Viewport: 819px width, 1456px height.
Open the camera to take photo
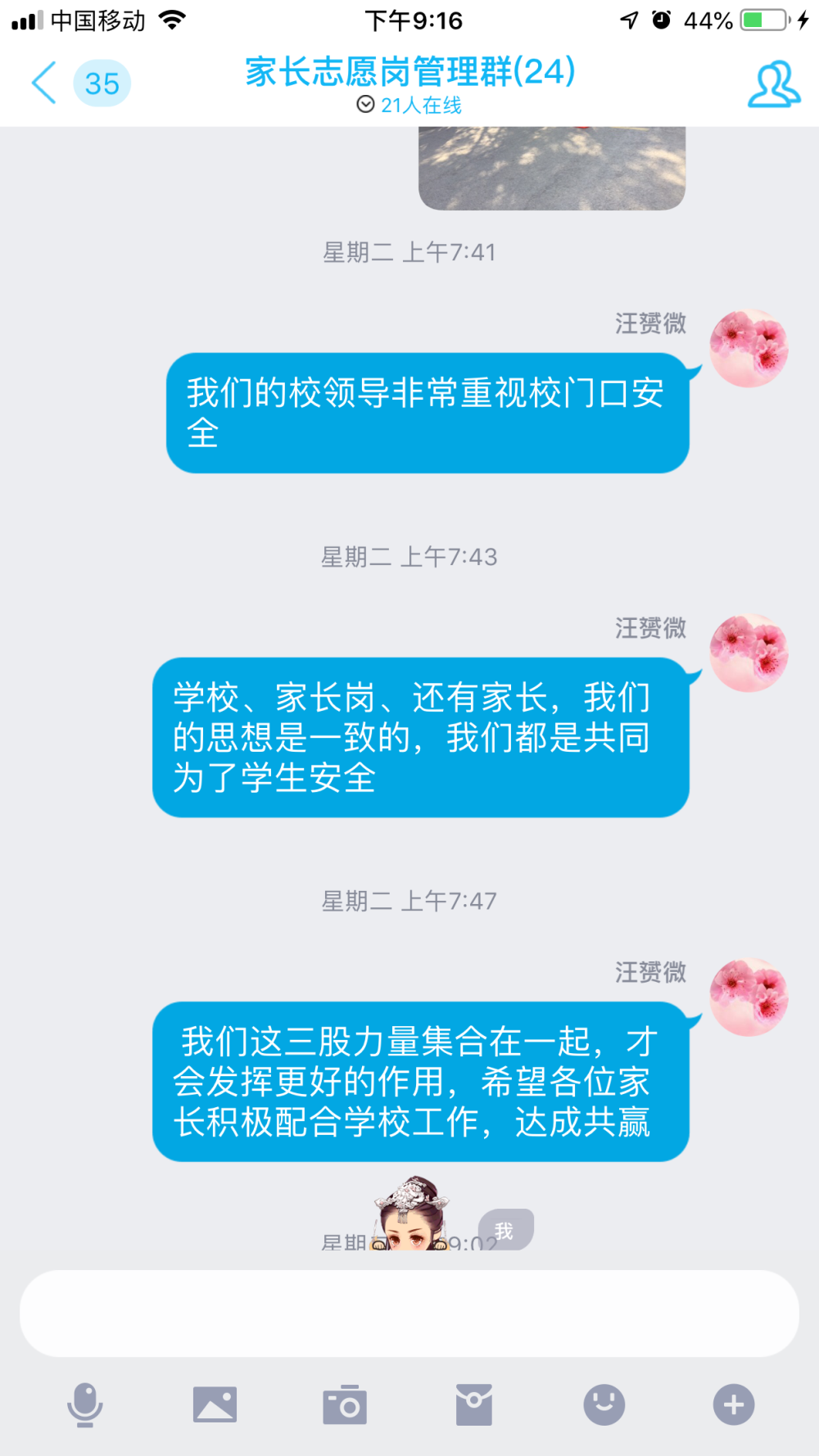(345, 1404)
